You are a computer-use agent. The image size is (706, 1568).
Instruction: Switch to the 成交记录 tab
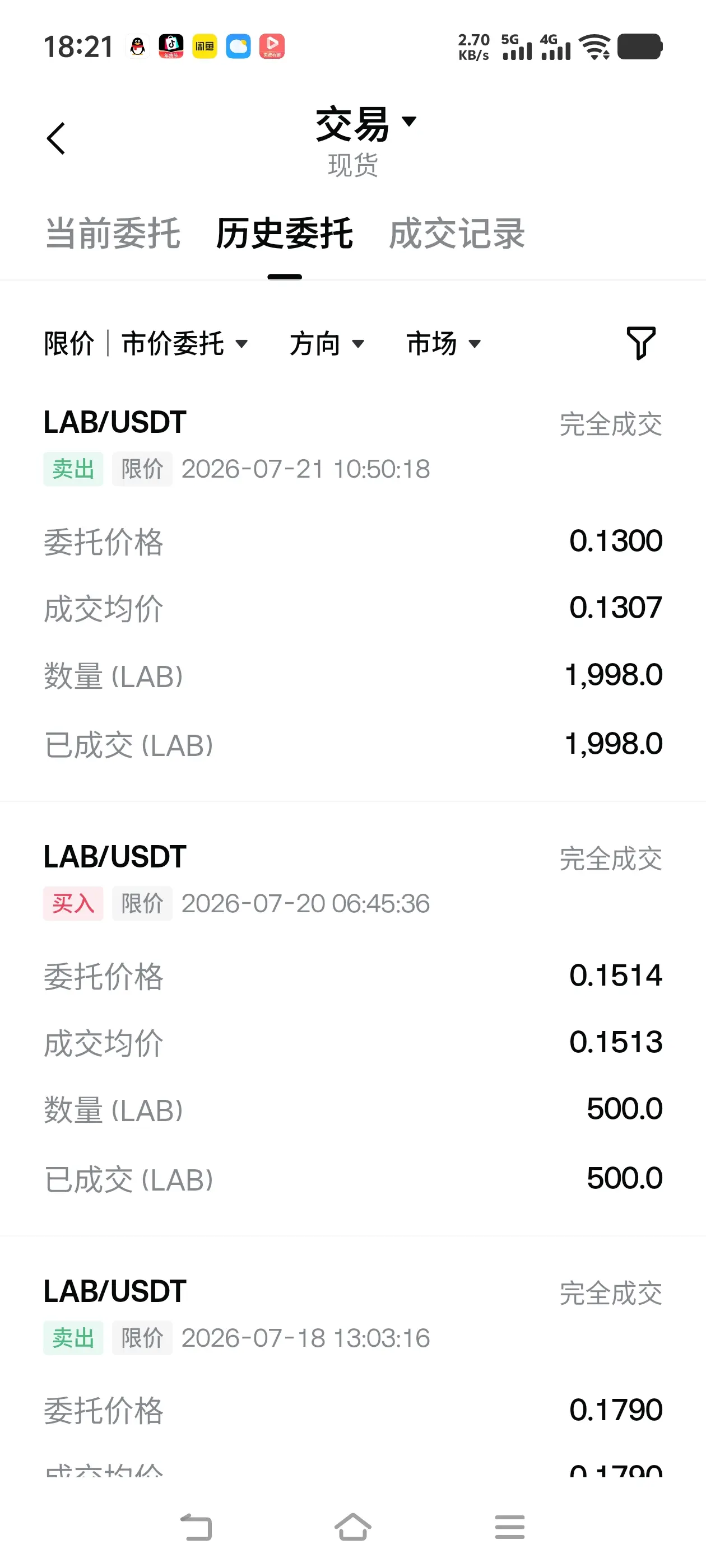[457, 233]
